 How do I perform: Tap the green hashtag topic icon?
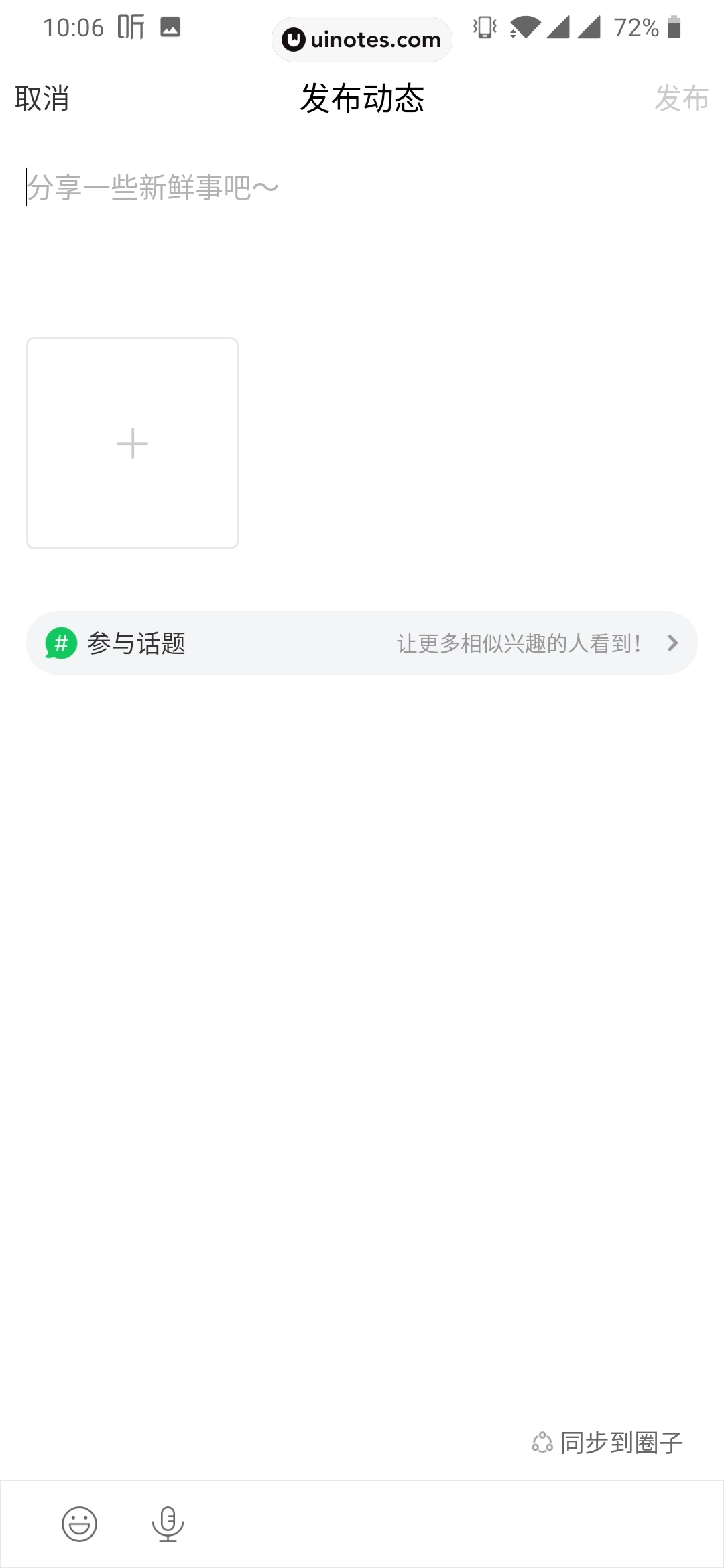(61, 643)
